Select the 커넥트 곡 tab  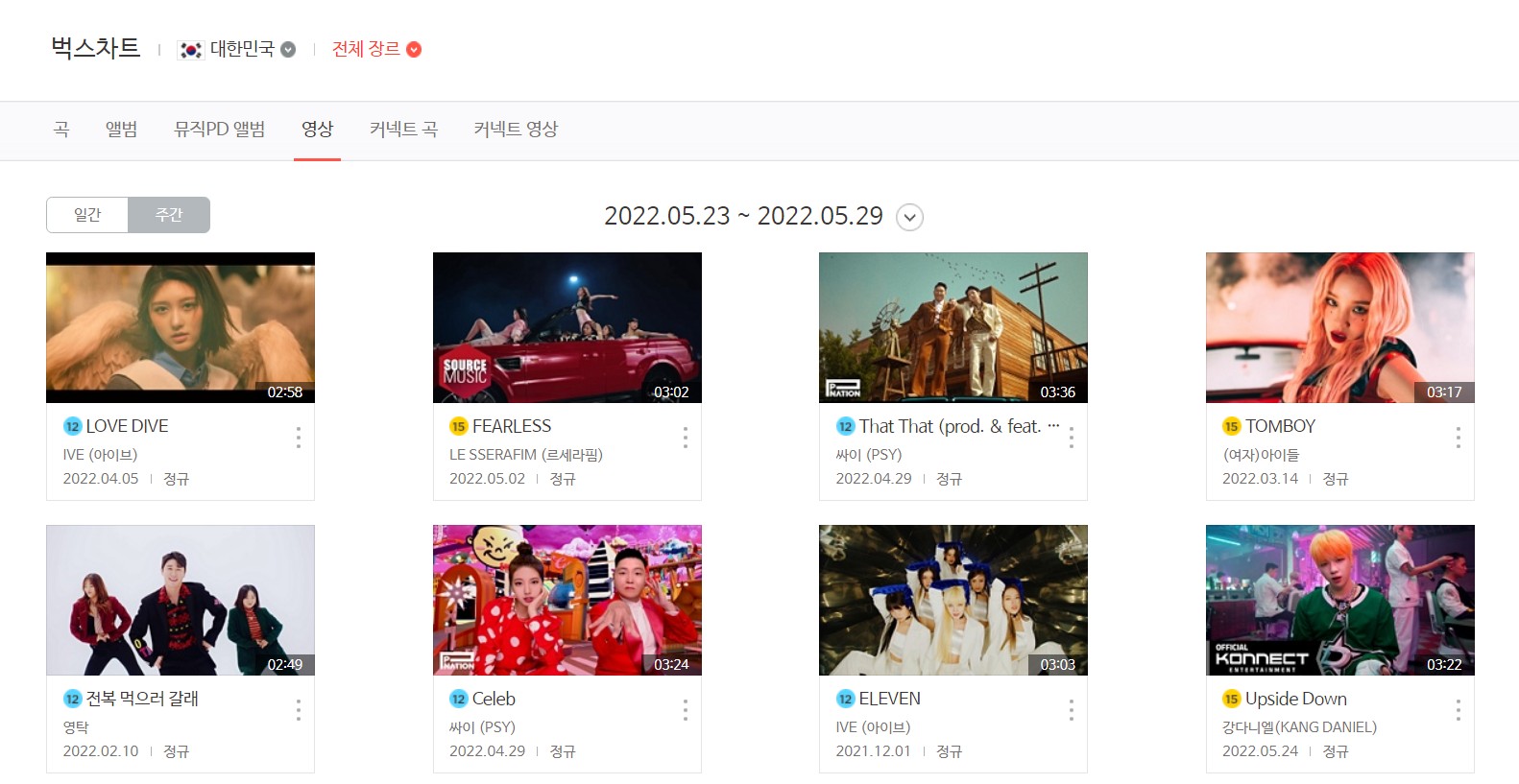(403, 130)
